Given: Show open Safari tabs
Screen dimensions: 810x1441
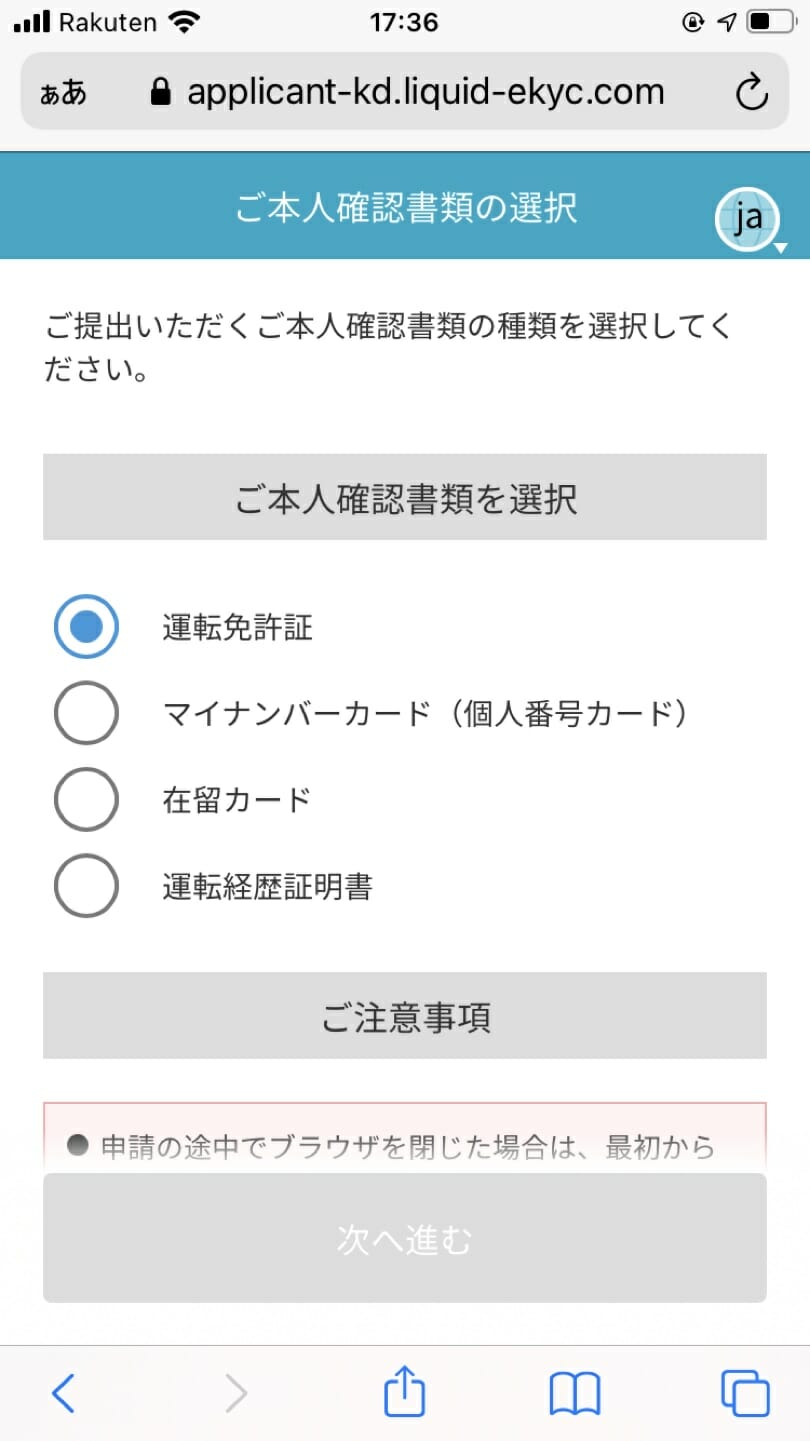Looking at the screenshot, I should (745, 1392).
